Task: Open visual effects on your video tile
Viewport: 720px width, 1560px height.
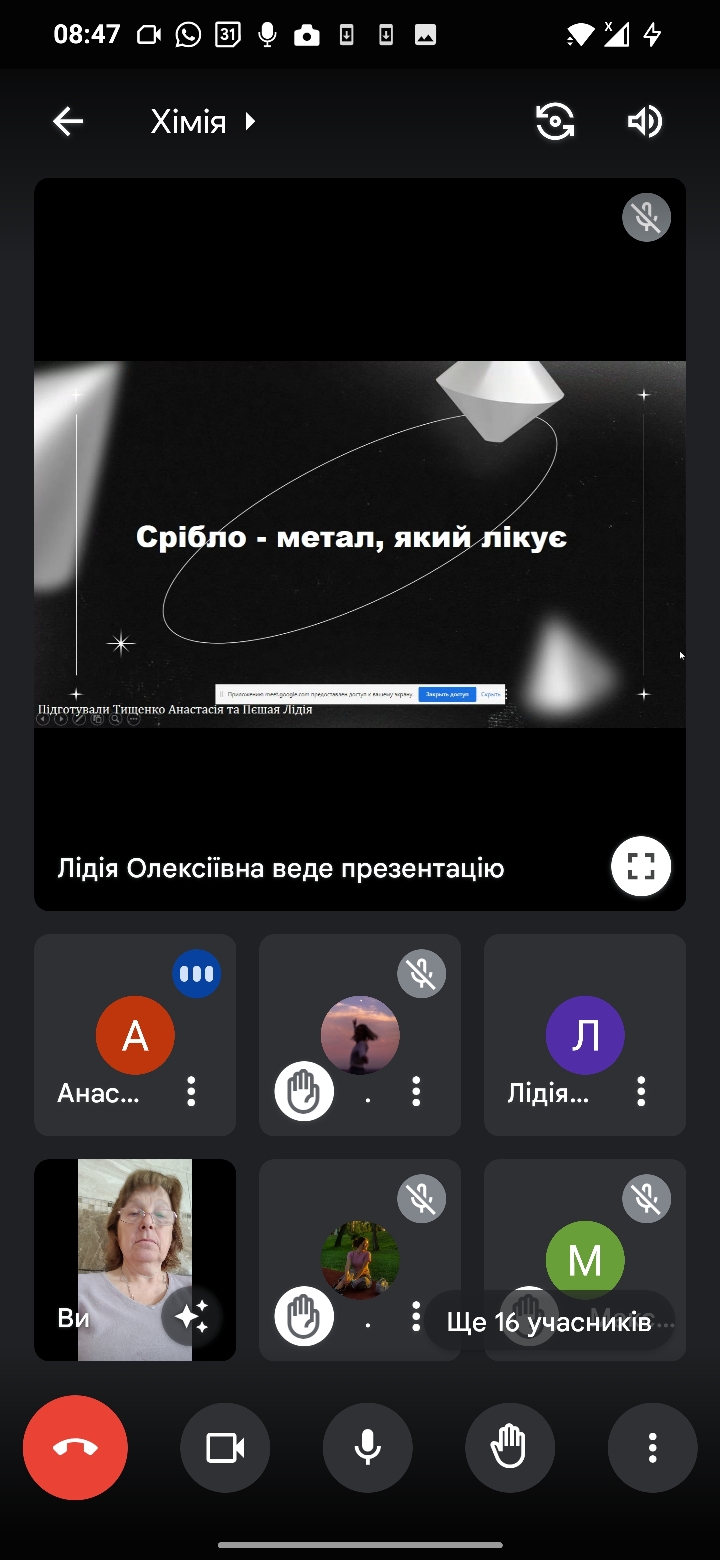Action: [x=191, y=1316]
